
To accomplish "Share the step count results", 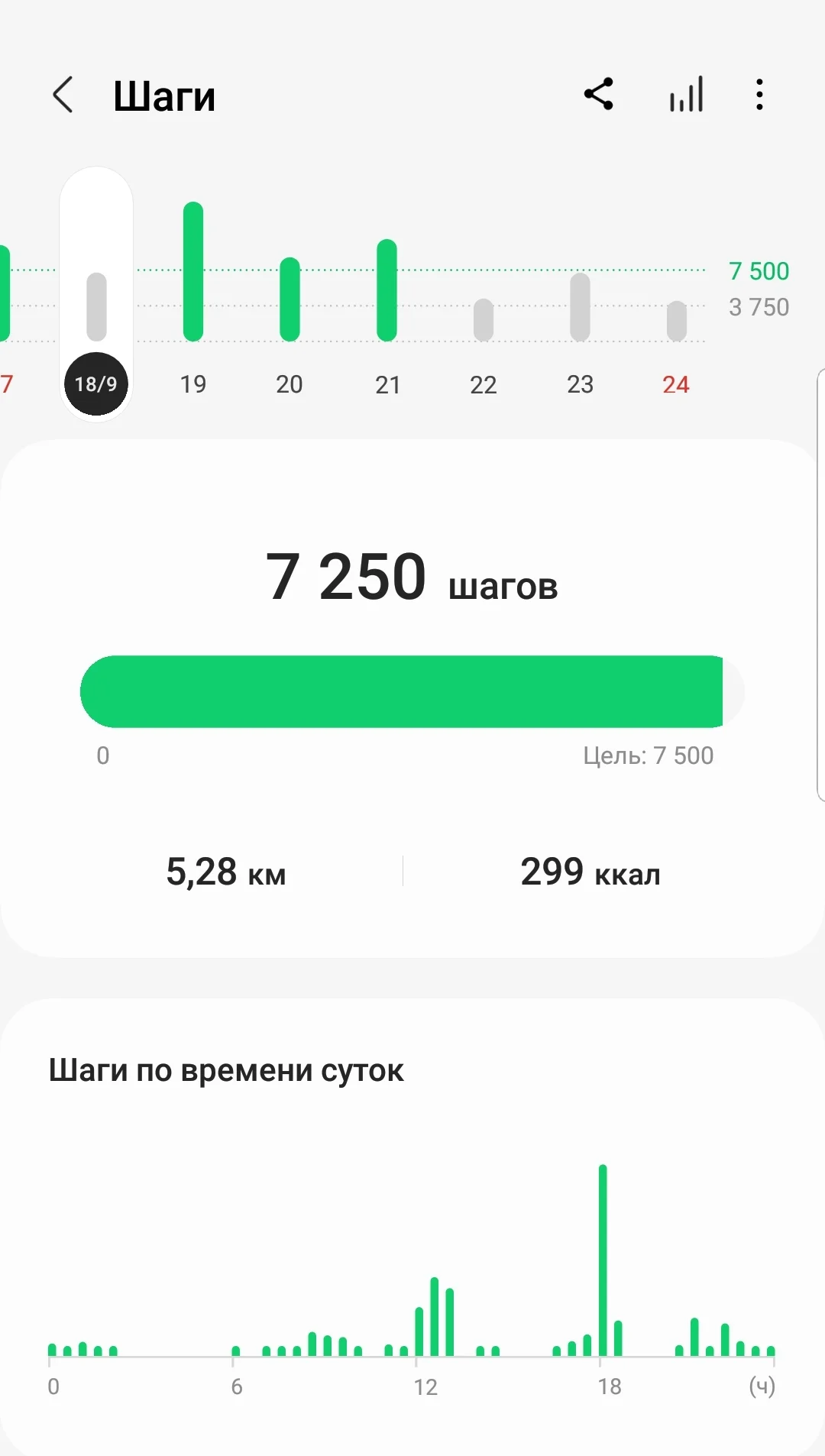I will click(x=599, y=95).
